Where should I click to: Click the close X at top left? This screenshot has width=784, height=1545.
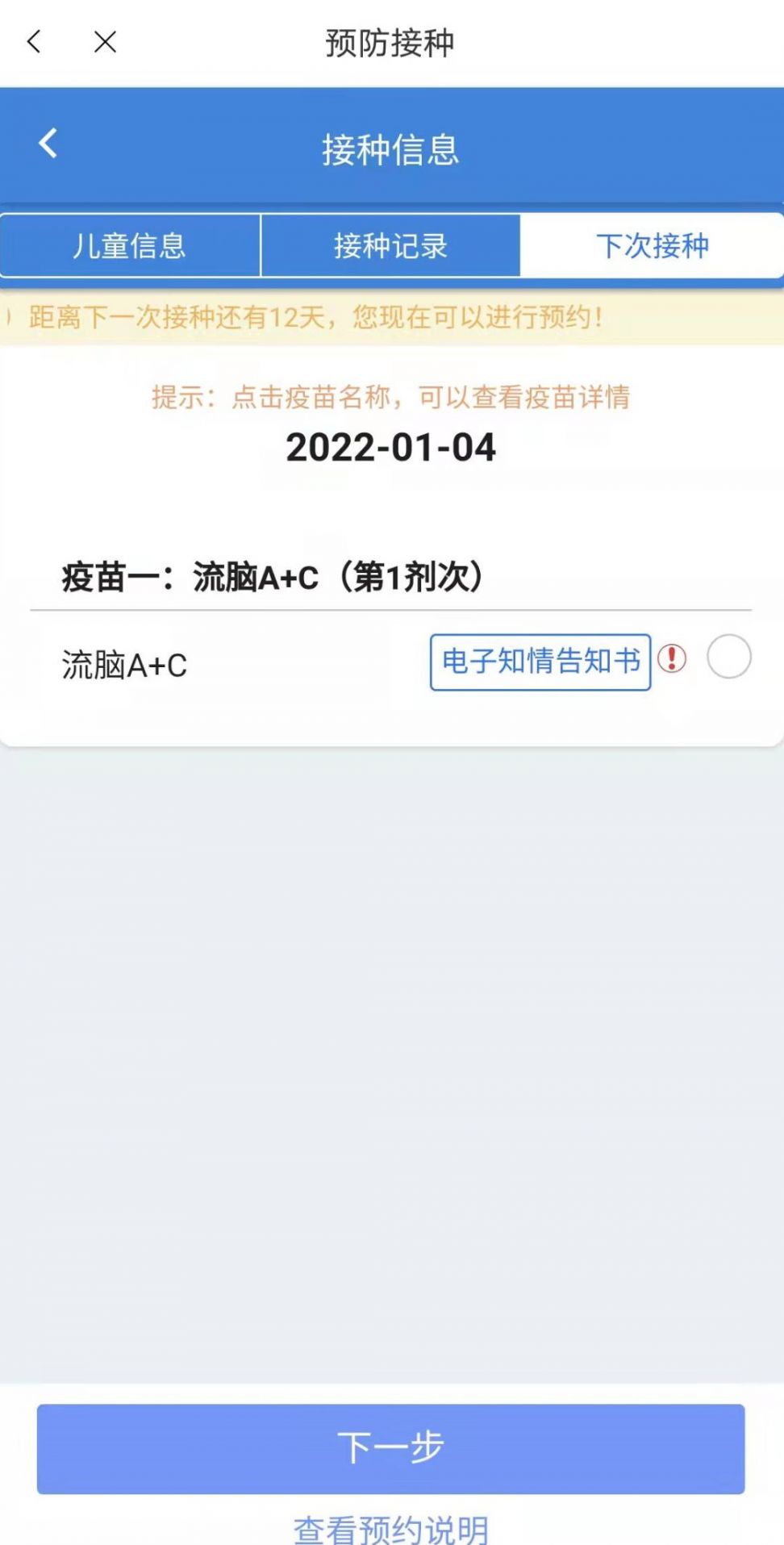[x=105, y=43]
